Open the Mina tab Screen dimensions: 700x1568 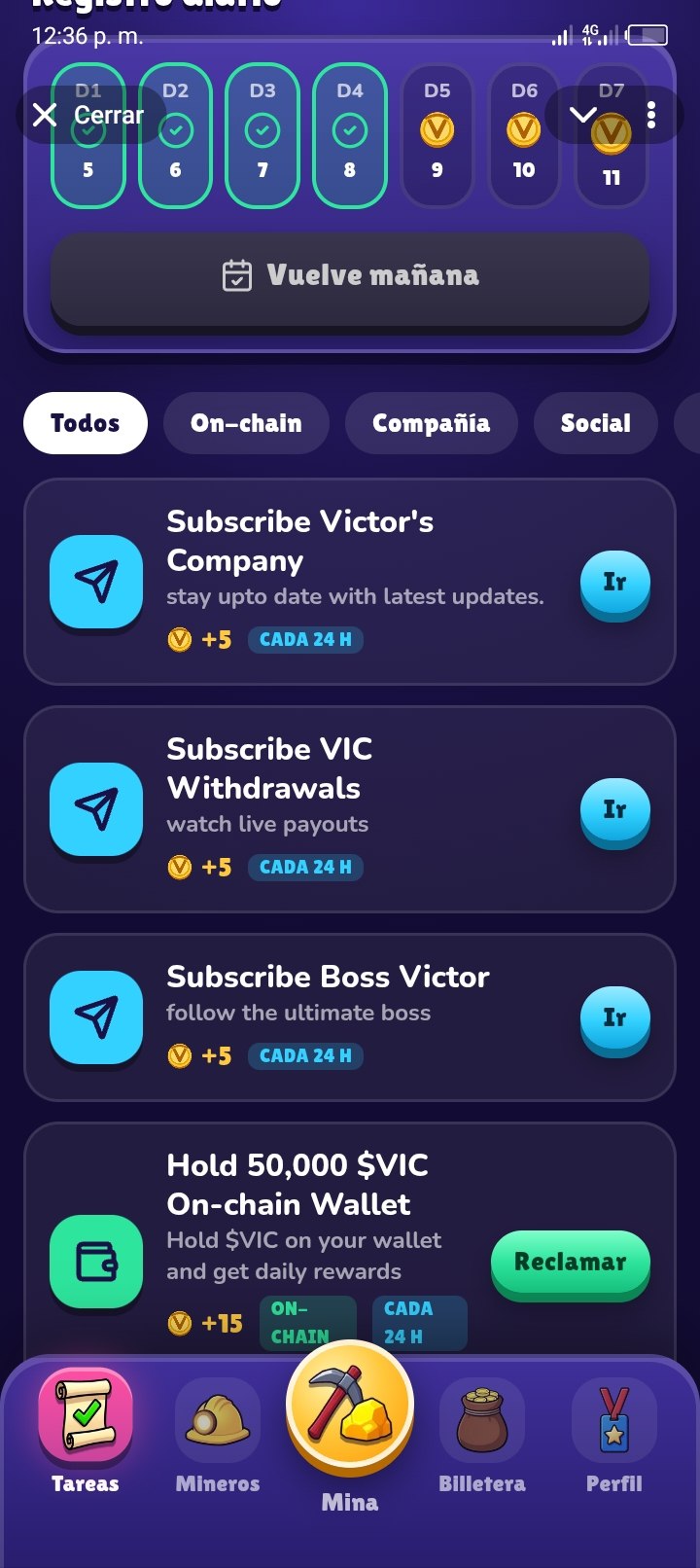click(x=350, y=1426)
